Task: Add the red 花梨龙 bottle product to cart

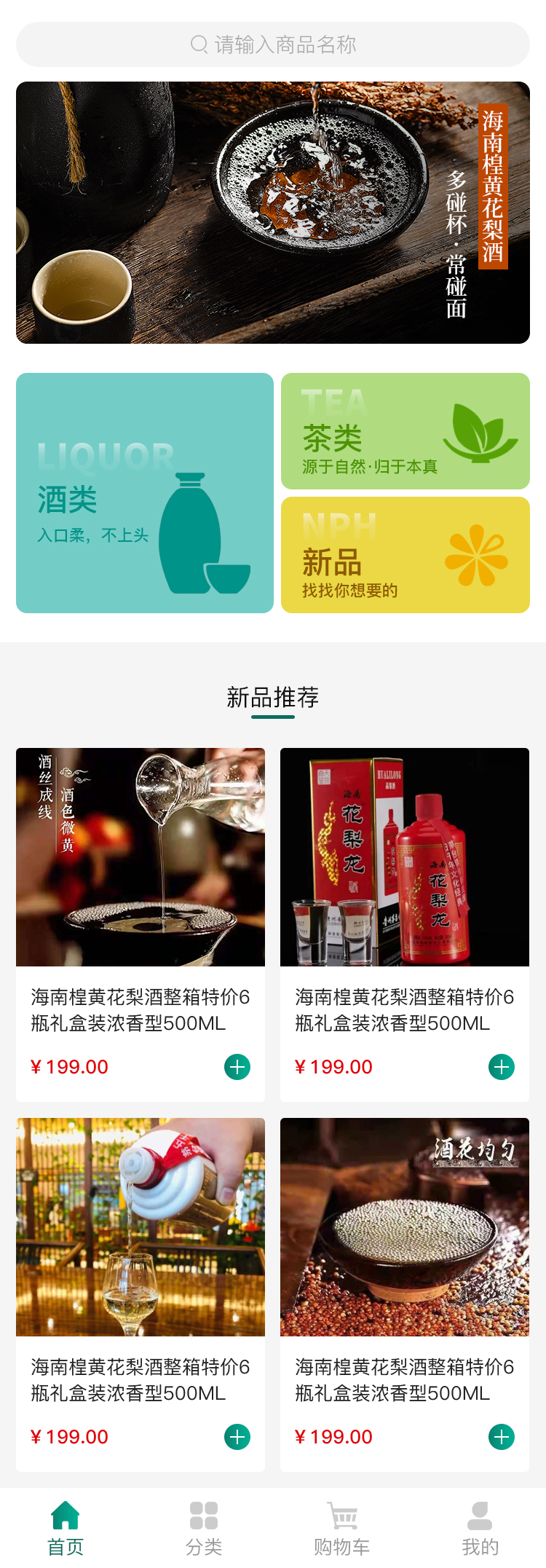Action: (x=502, y=1067)
